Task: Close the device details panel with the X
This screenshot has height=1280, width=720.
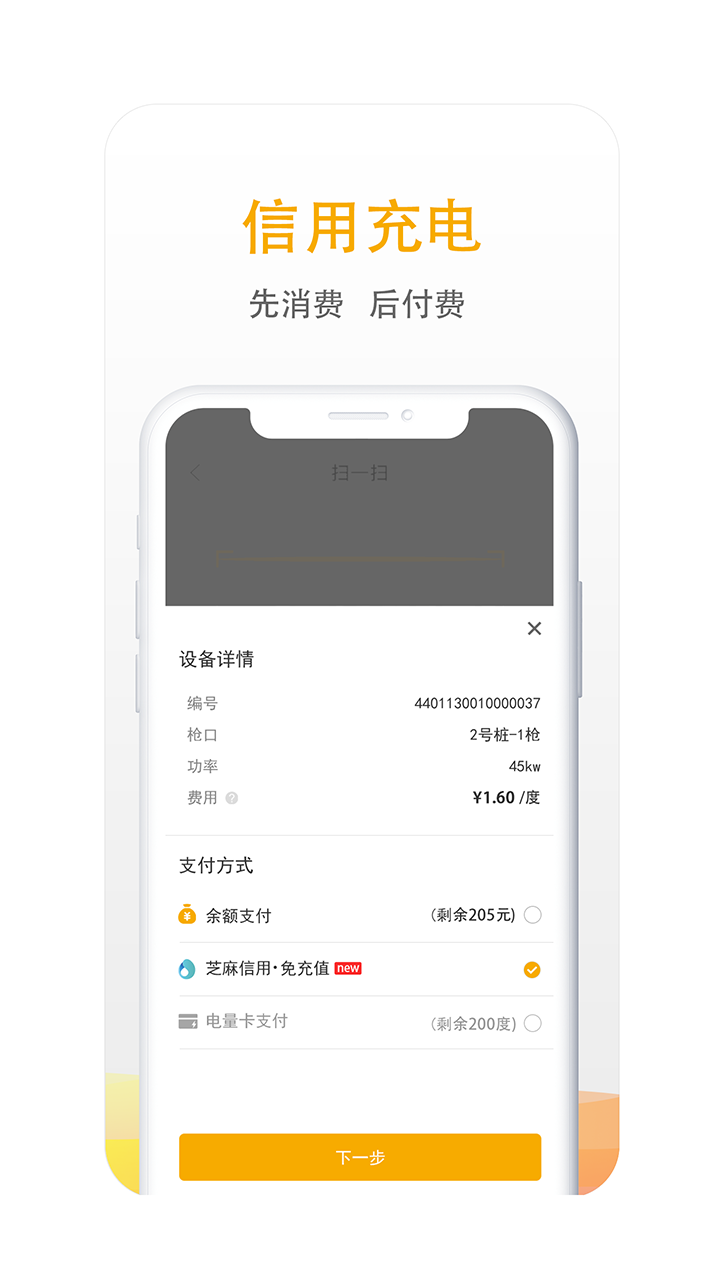Action: [534, 628]
